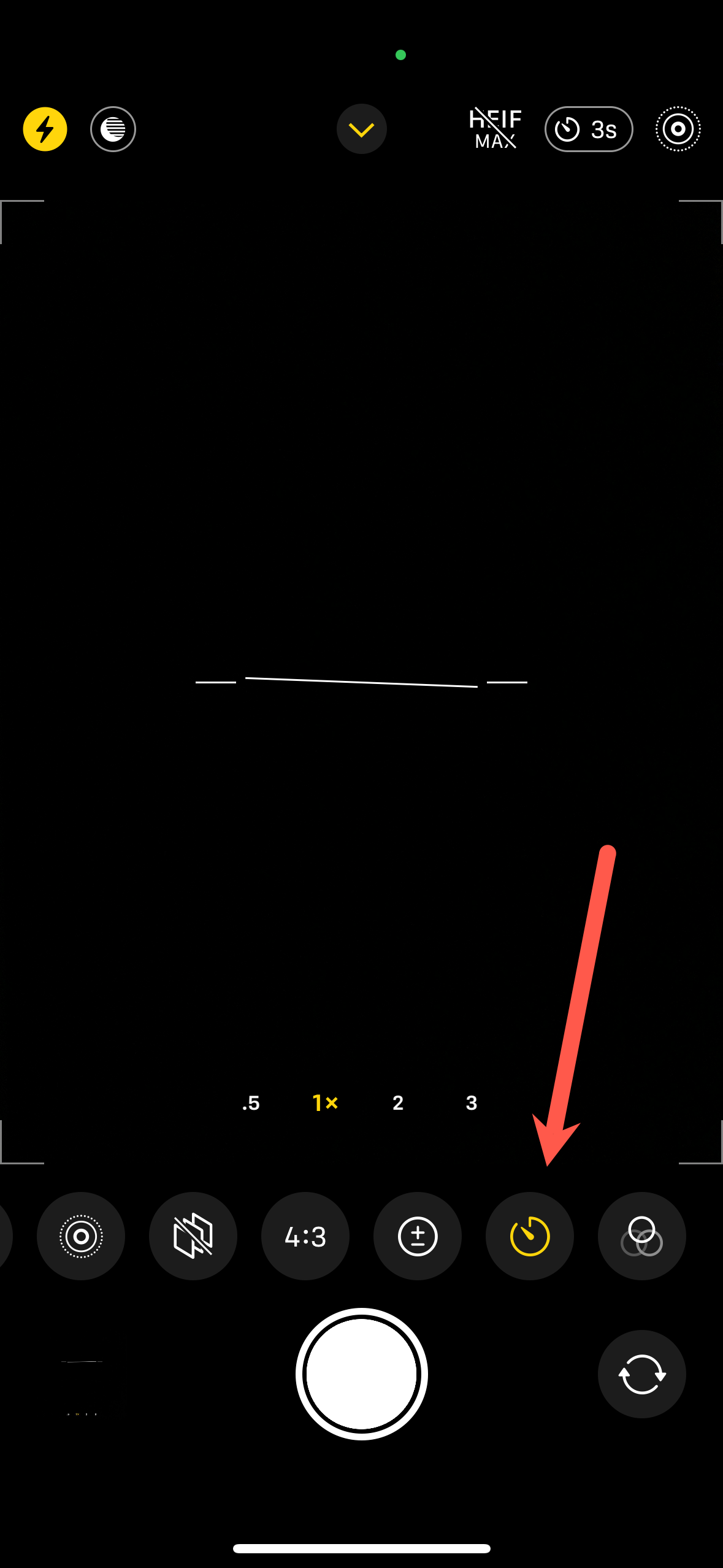This screenshot has width=723, height=1568.
Task: Tap the night mode exposure icon
Action: pyautogui.click(x=113, y=129)
